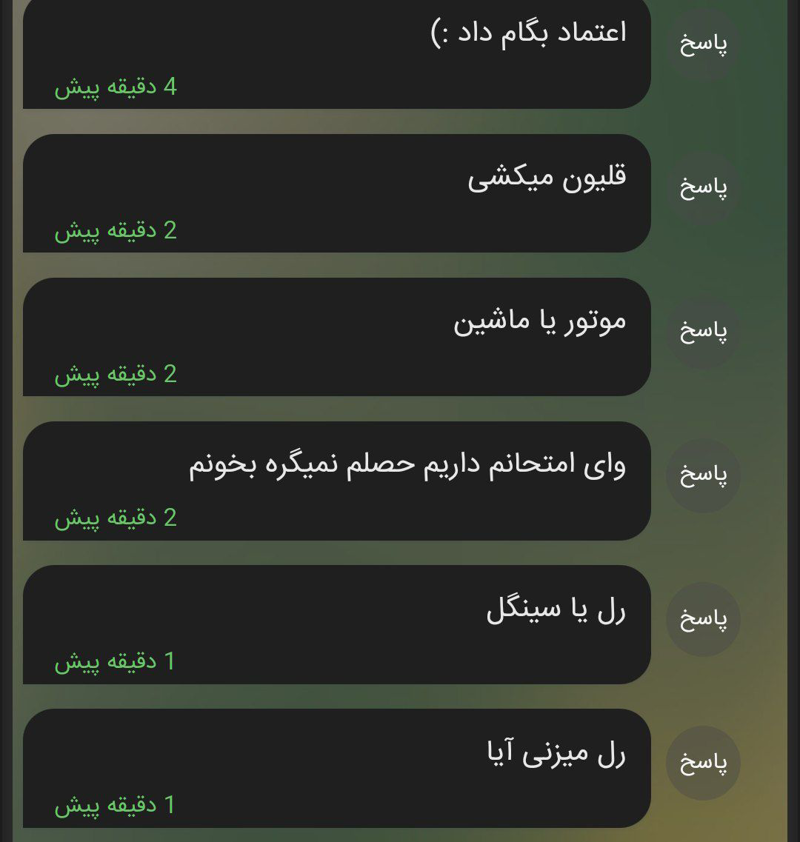
Task: Answer the message 'رل میزنی آیا'
Action: point(703,762)
